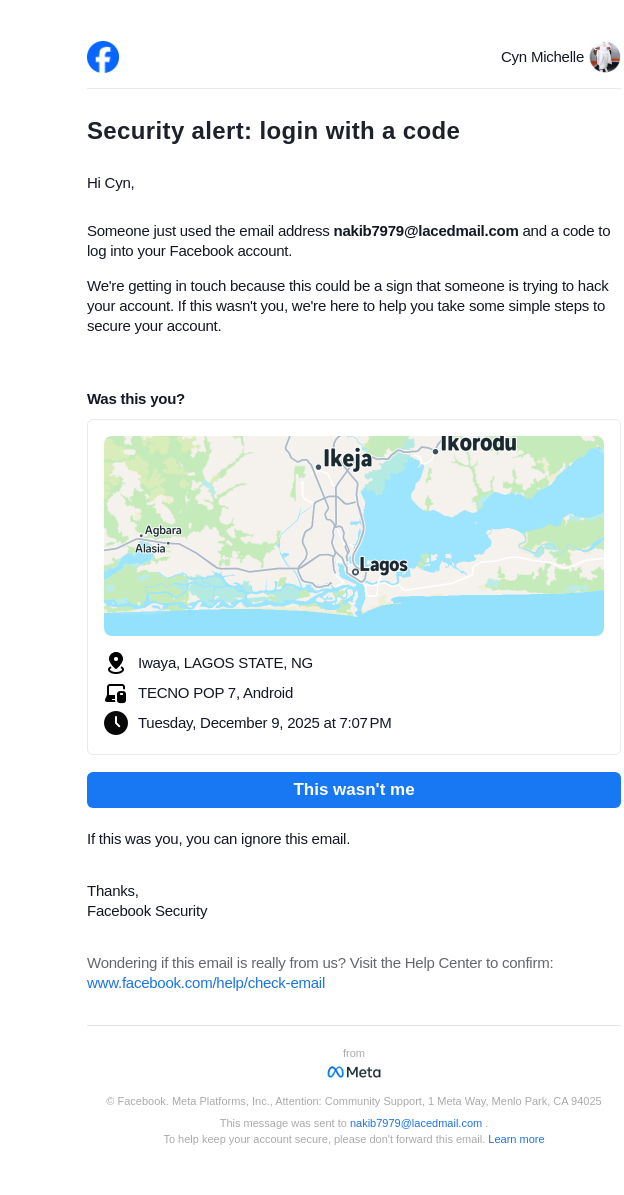This screenshot has width=624, height=1195.
Task: Open the nakib7979@lacedmail.com footer email link
Action: point(416,1123)
